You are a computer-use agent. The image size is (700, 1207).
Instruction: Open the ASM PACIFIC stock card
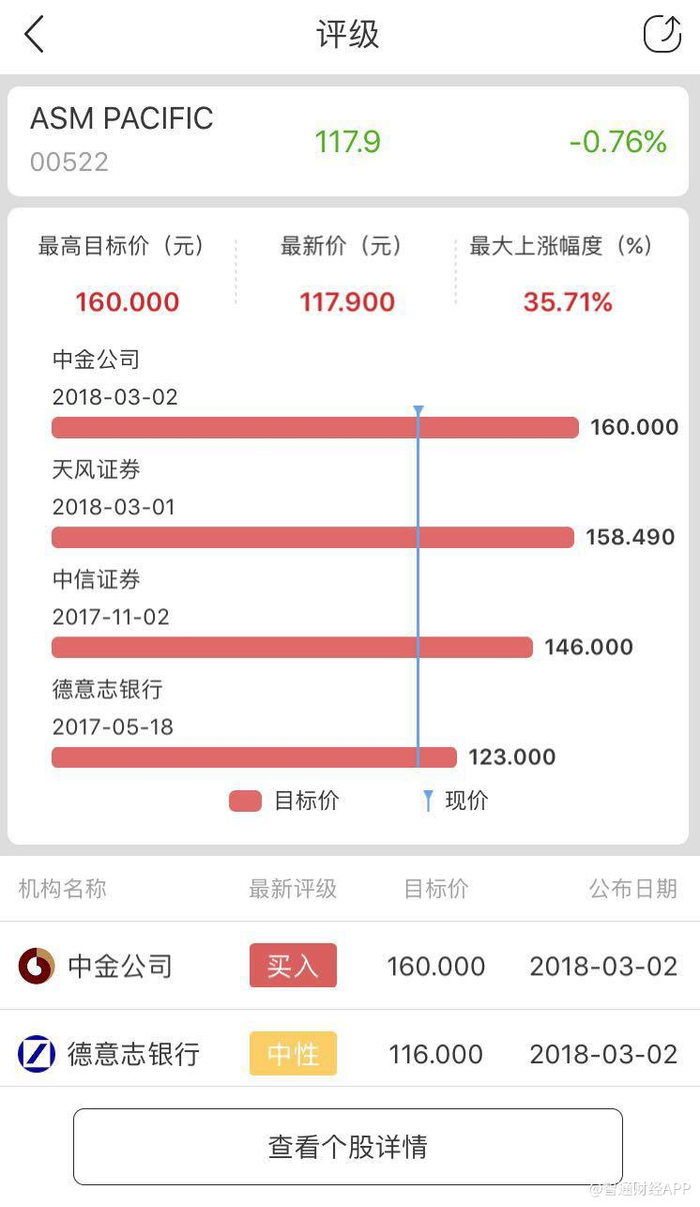coord(350,140)
